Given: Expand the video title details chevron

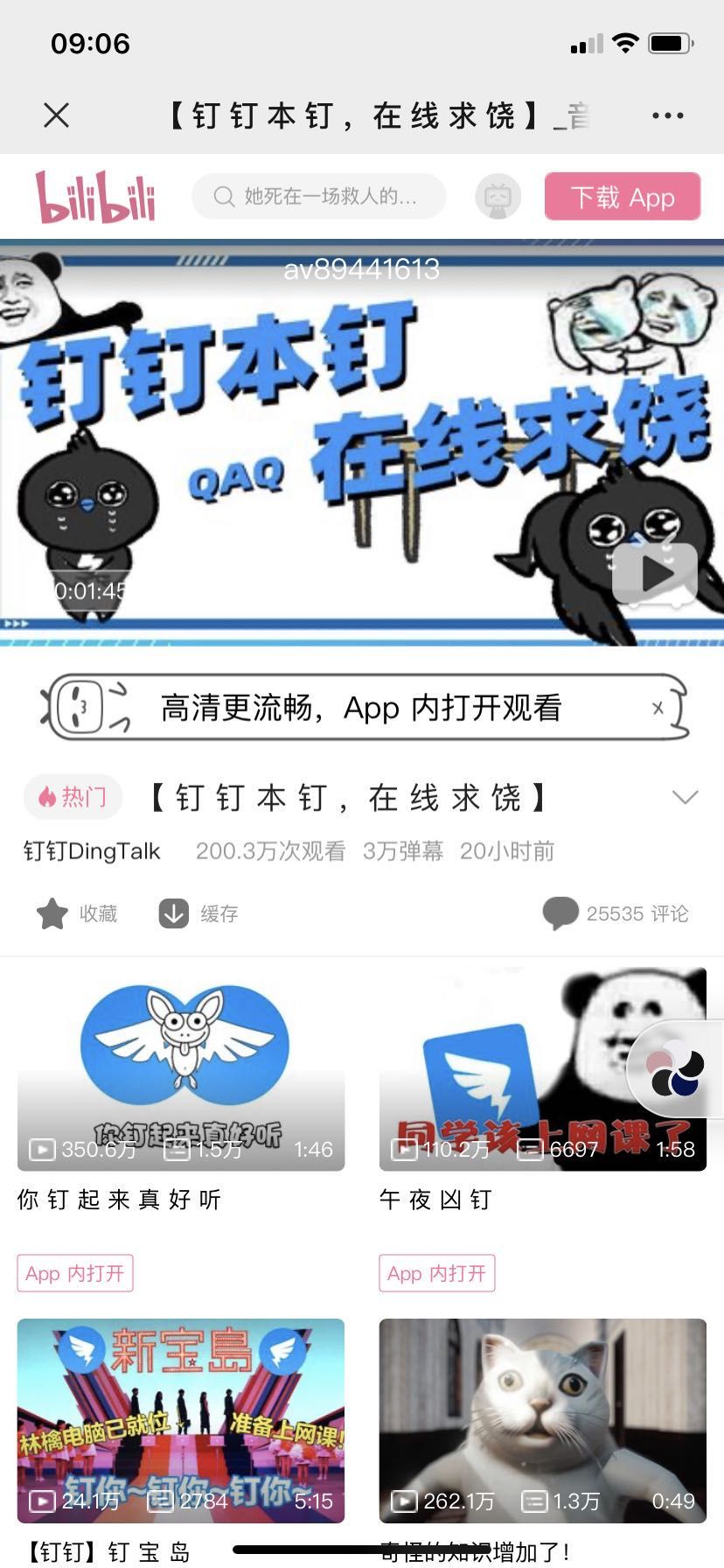Looking at the screenshot, I should pos(685,797).
